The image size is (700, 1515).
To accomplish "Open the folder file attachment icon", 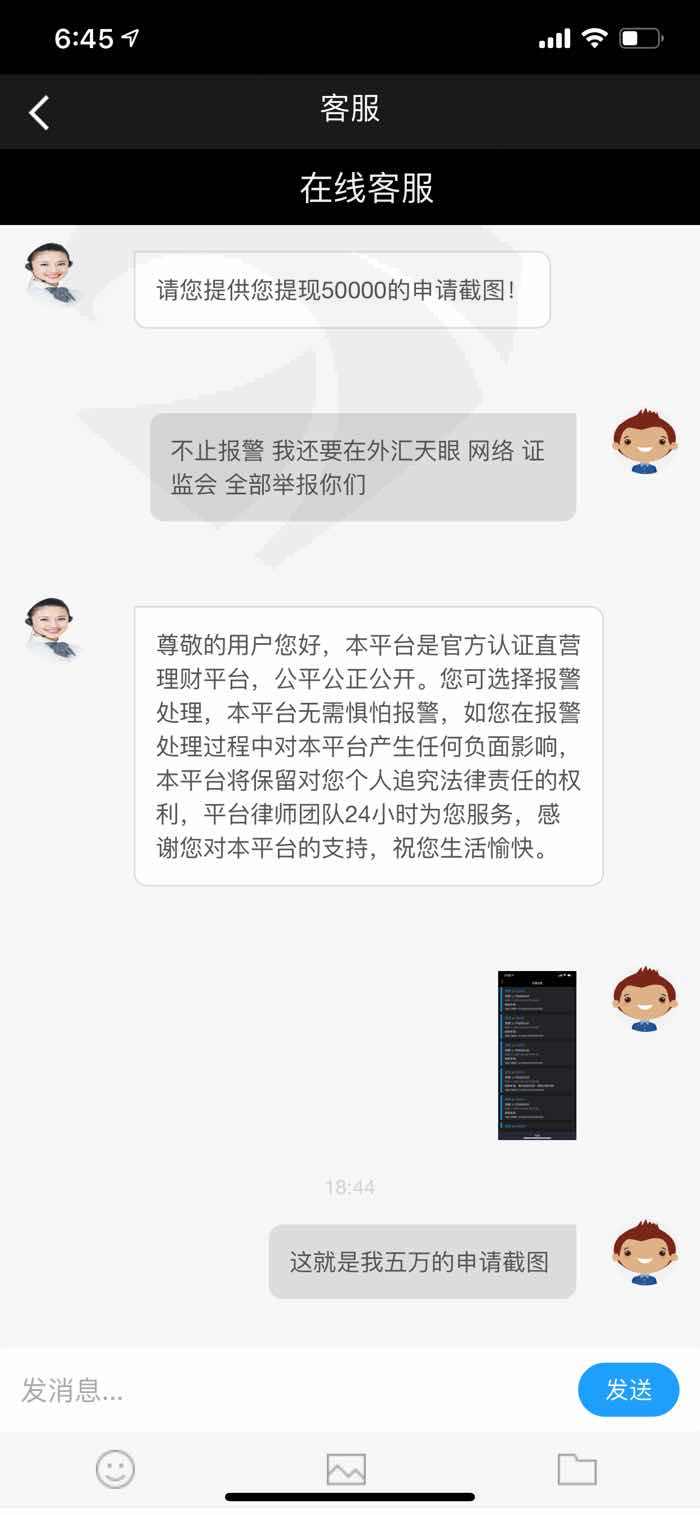I will tap(577, 1469).
